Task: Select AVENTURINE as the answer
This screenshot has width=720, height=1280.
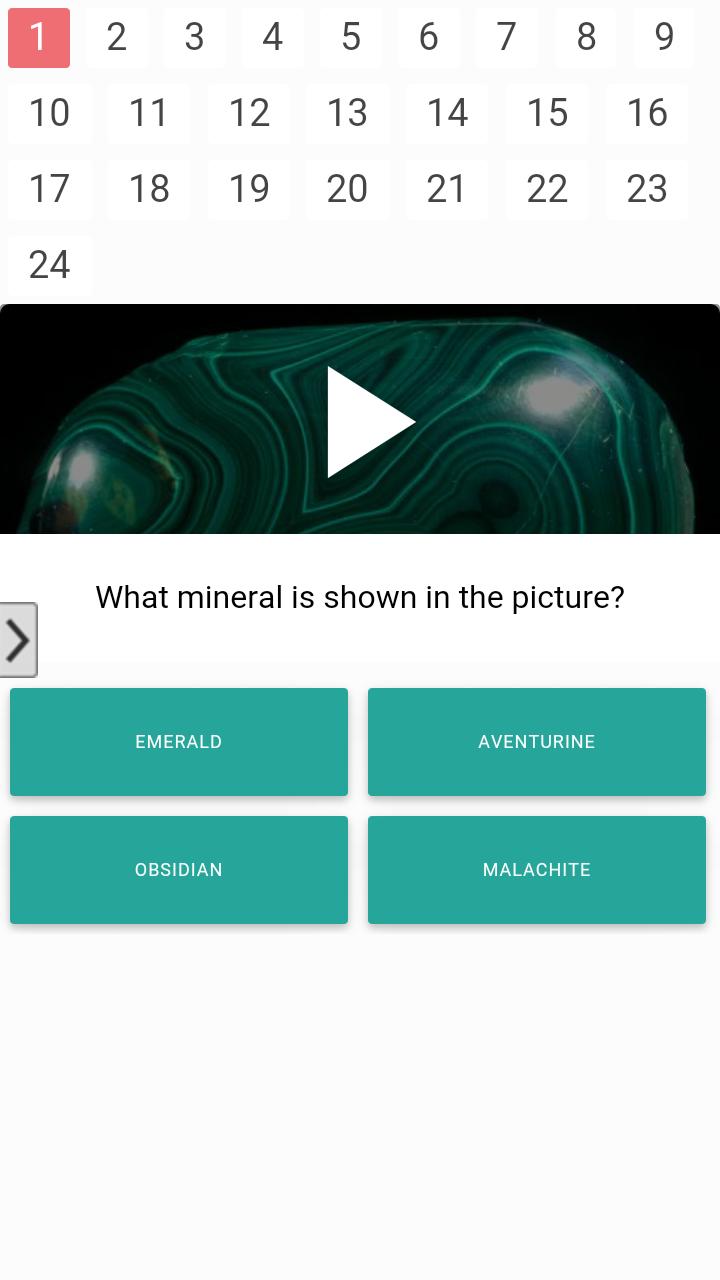Action: pos(537,742)
